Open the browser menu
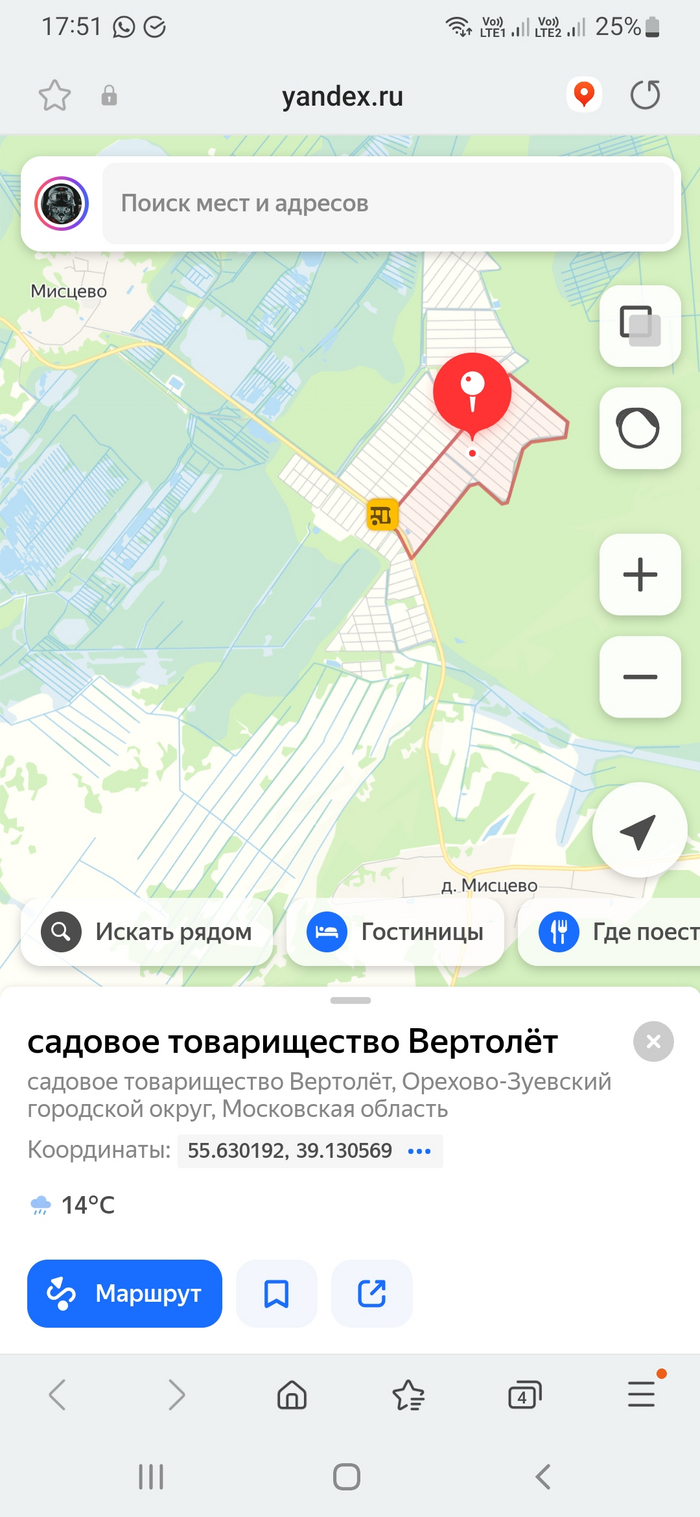700x1517 pixels. tap(641, 1394)
